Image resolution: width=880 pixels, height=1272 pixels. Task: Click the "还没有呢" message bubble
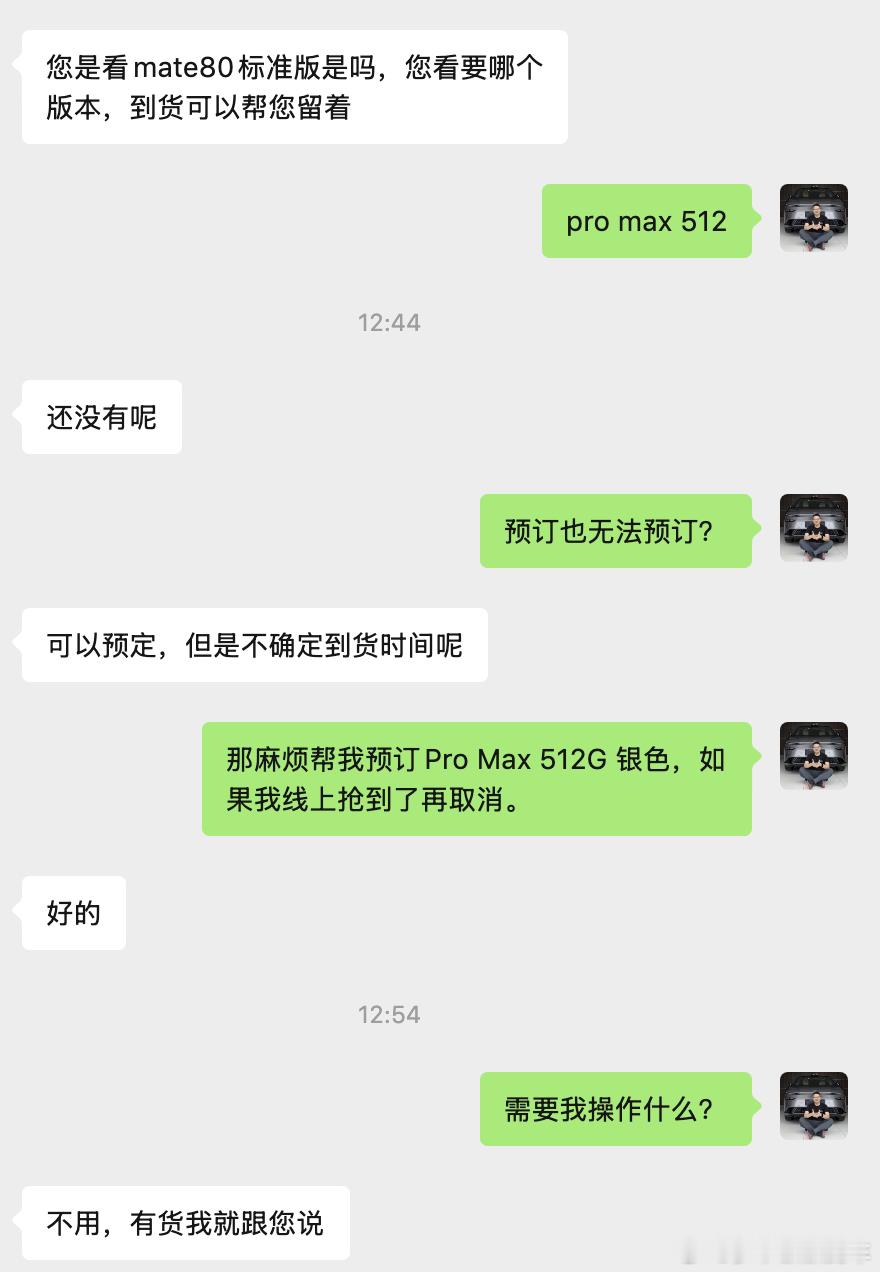click(99, 417)
